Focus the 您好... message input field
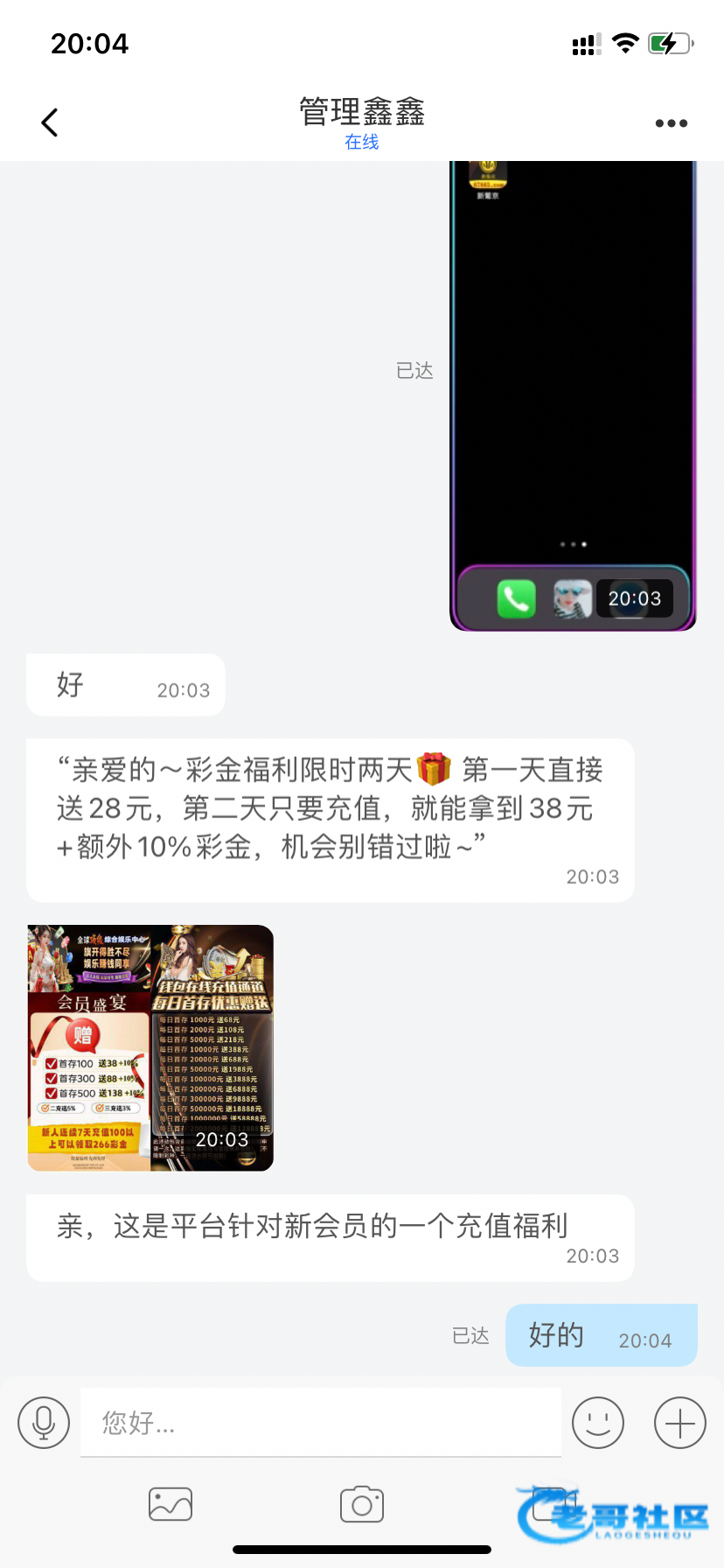The width and height of the screenshot is (724, 1568). tap(321, 1423)
